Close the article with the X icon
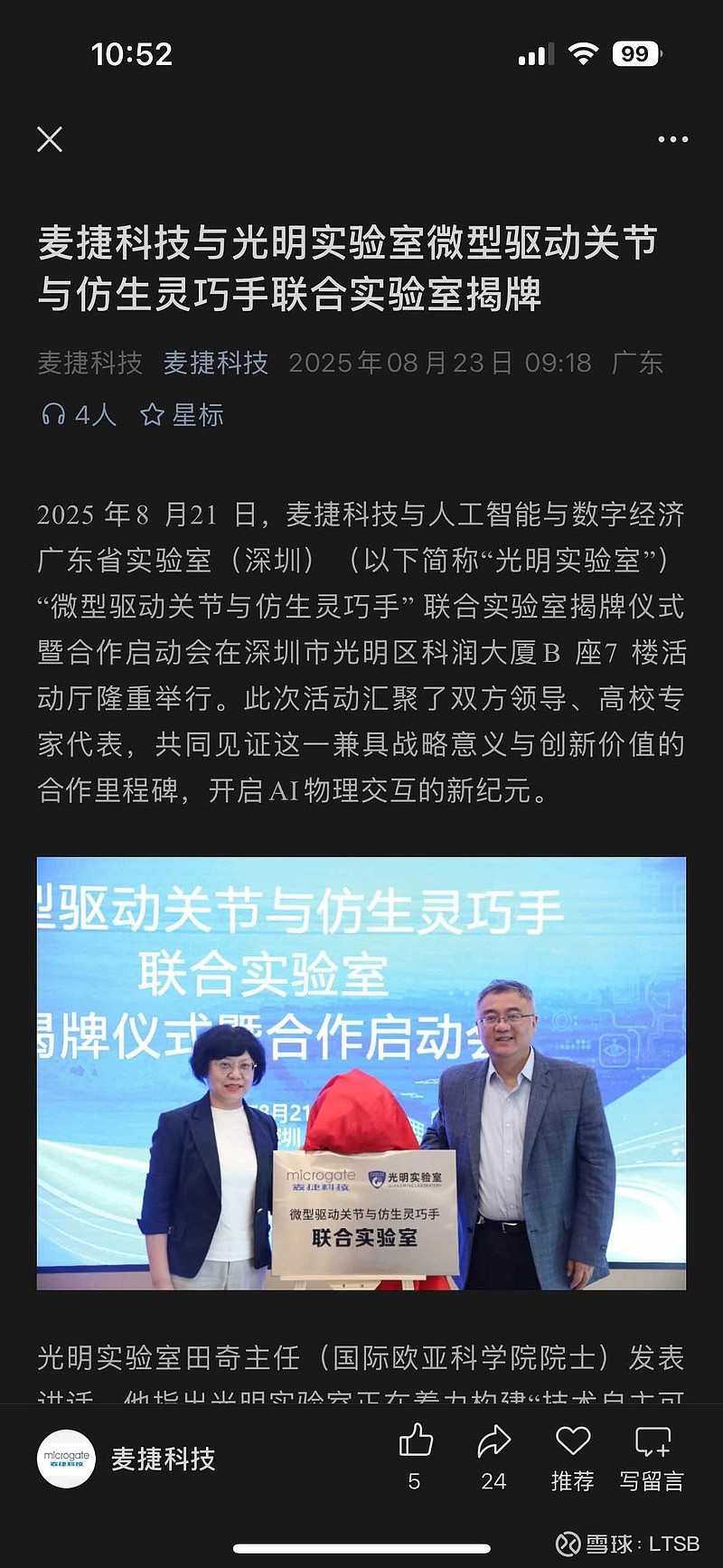Viewport: 723px width, 1568px height. pos(50,139)
